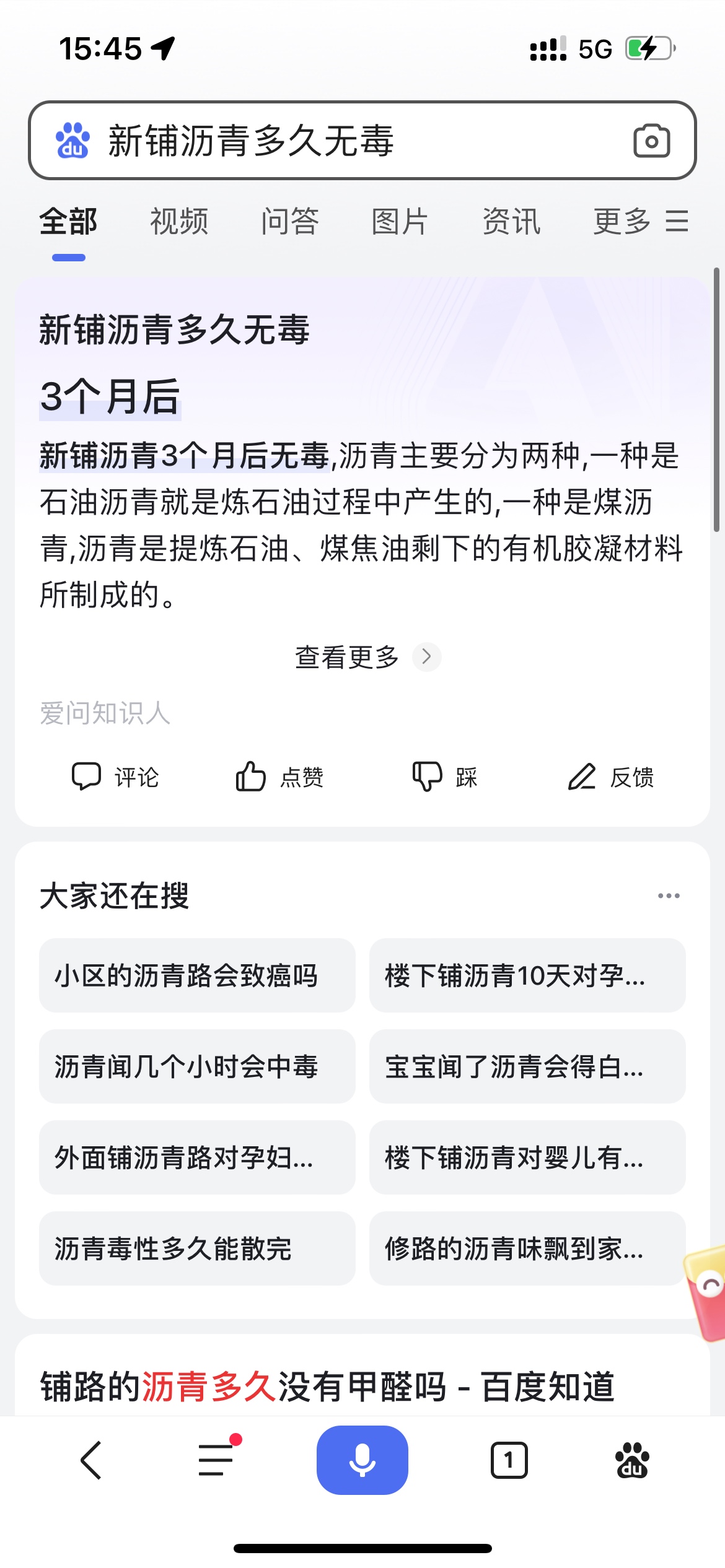Open the camera image search icon

pyautogui.click(x=651, y=141)
